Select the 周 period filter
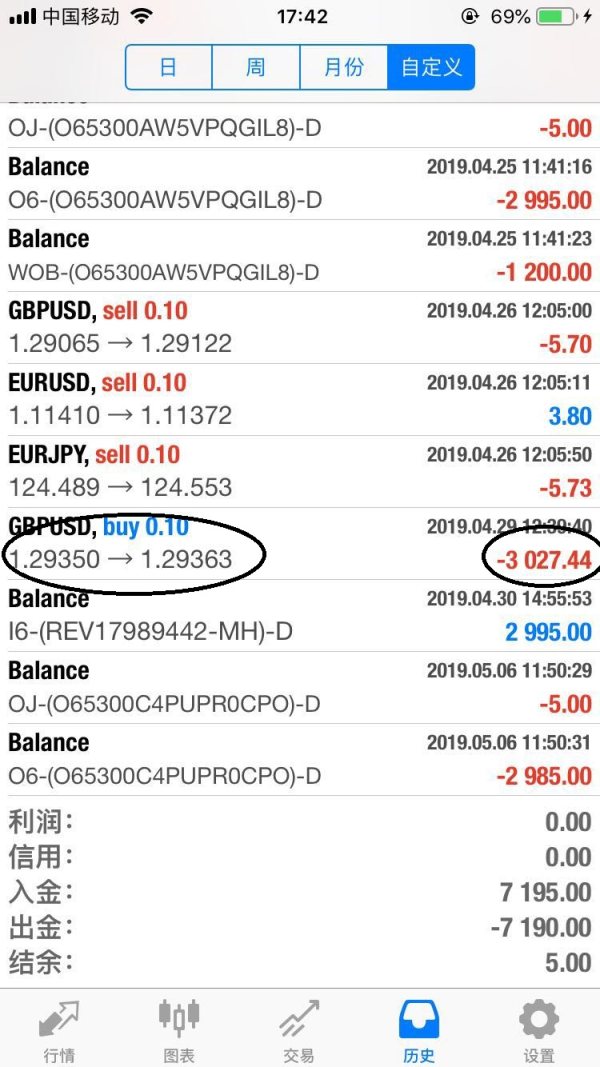This screenshot has height=1067, width=600. click(x=256, y=68)
